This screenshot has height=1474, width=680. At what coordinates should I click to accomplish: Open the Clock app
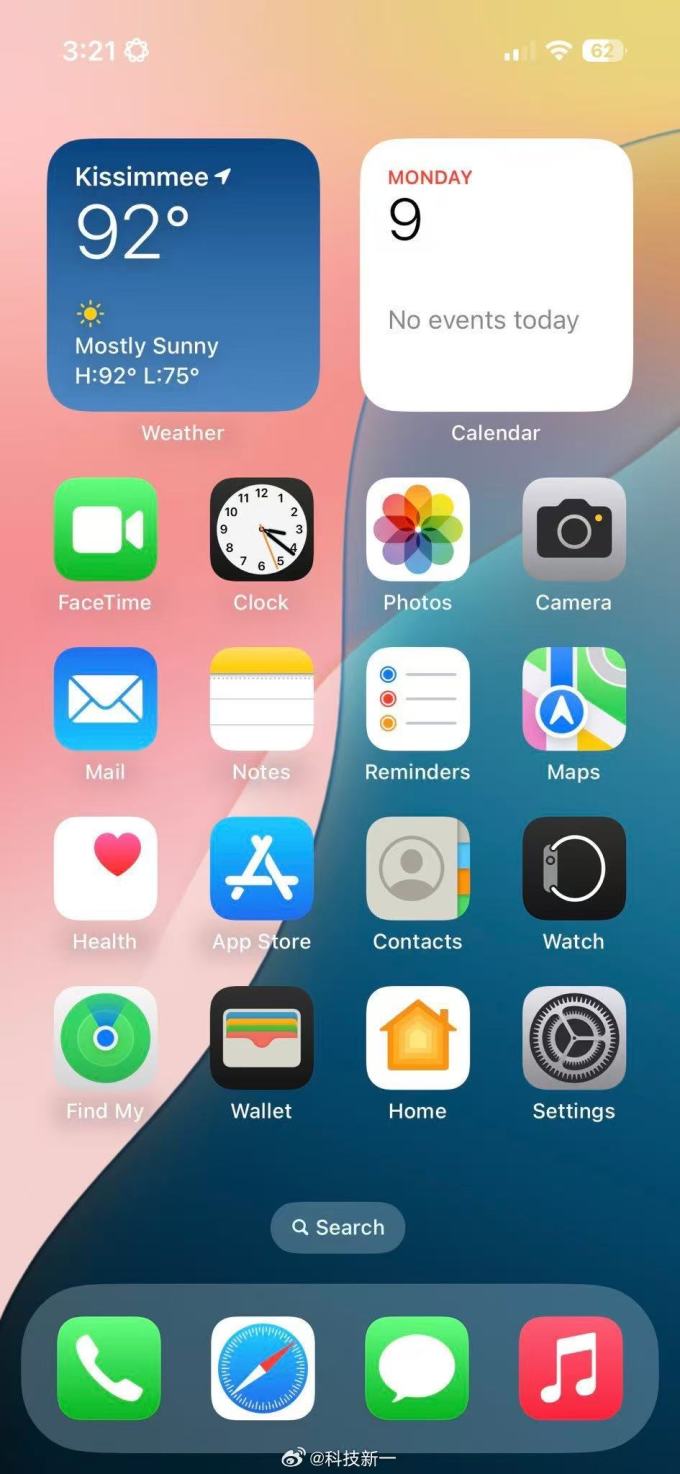tap(261, 529)
